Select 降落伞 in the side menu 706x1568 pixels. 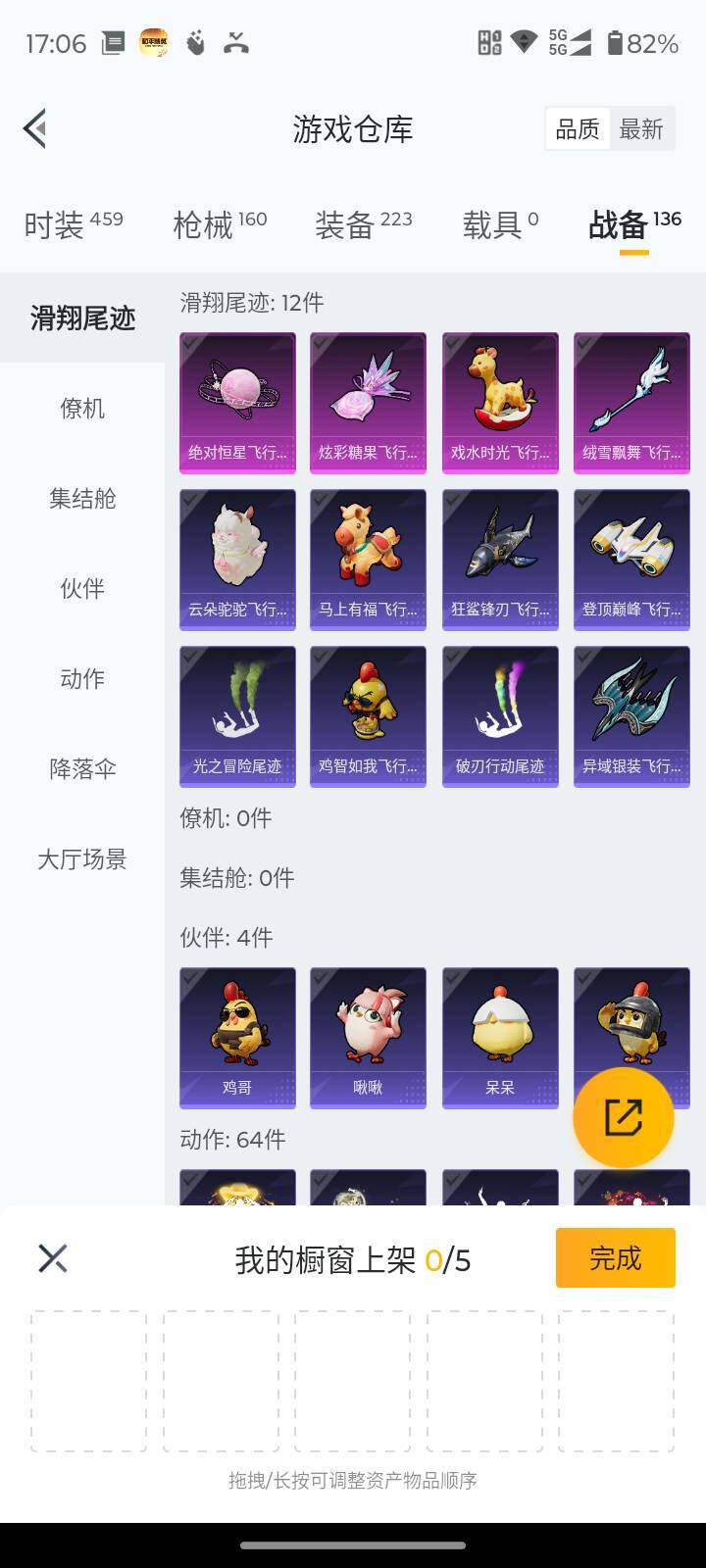point(82,768)
